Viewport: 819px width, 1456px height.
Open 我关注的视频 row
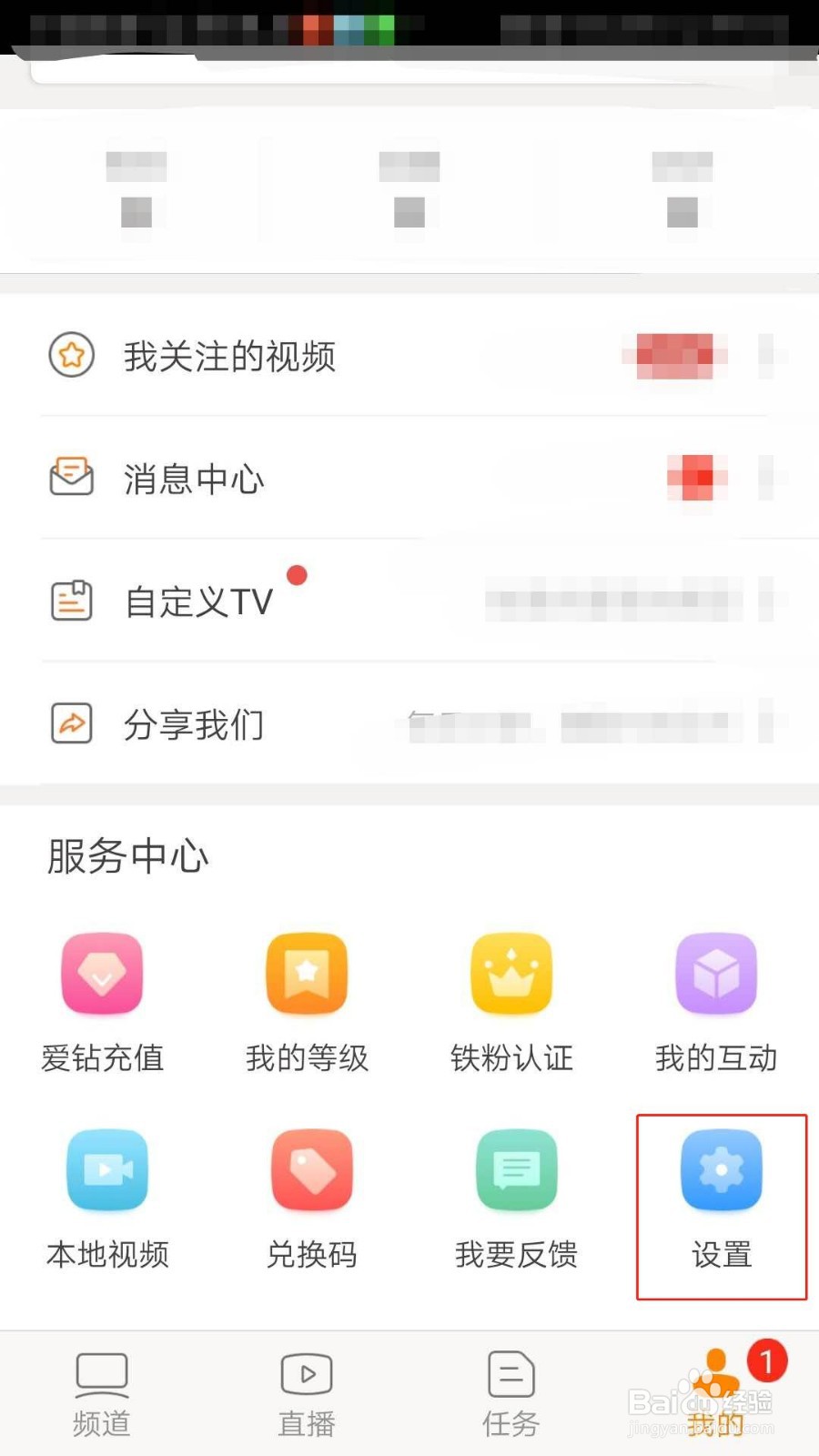[x=409, y=355]
